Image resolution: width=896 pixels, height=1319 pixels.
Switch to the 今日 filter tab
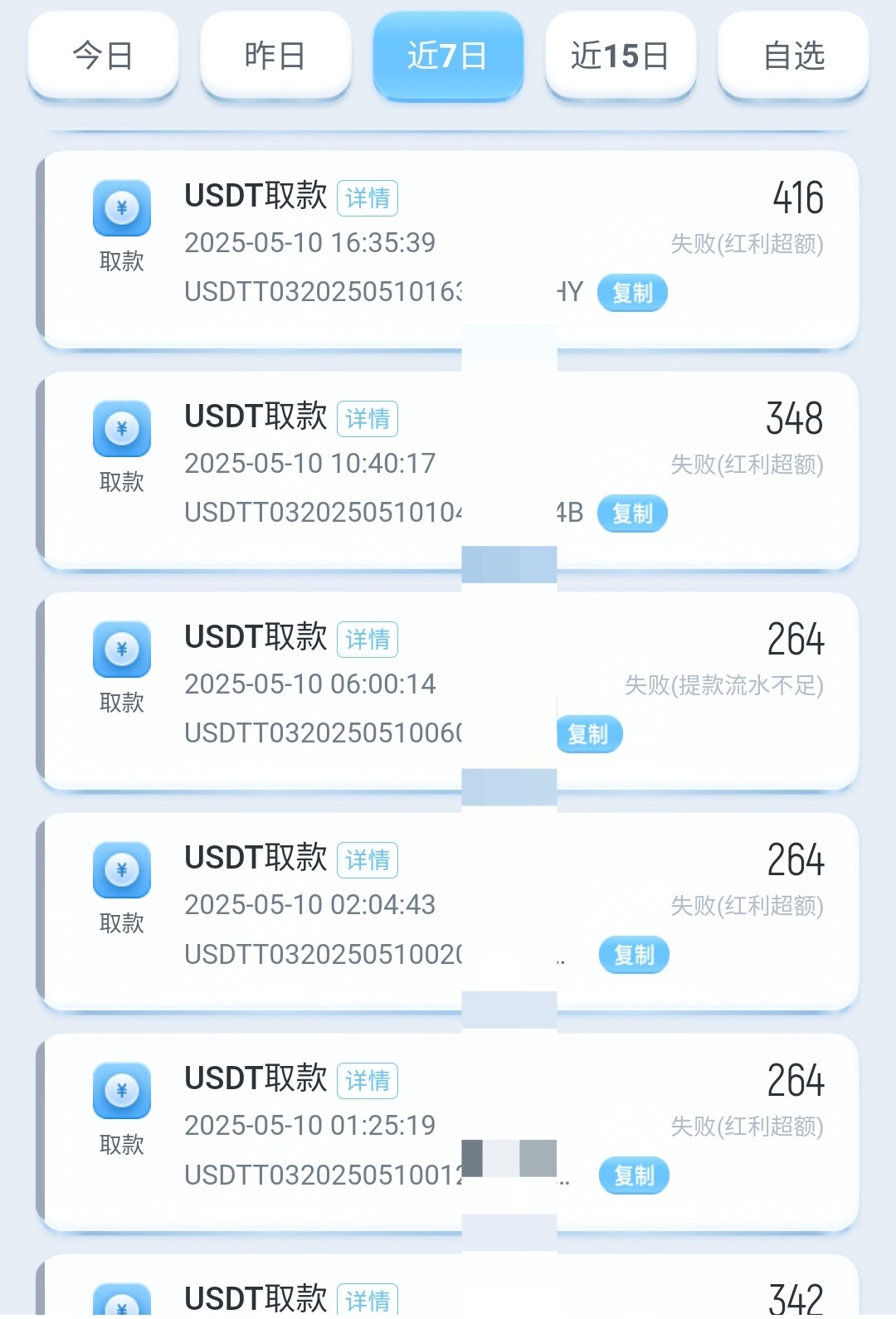[x=104, y=56]
